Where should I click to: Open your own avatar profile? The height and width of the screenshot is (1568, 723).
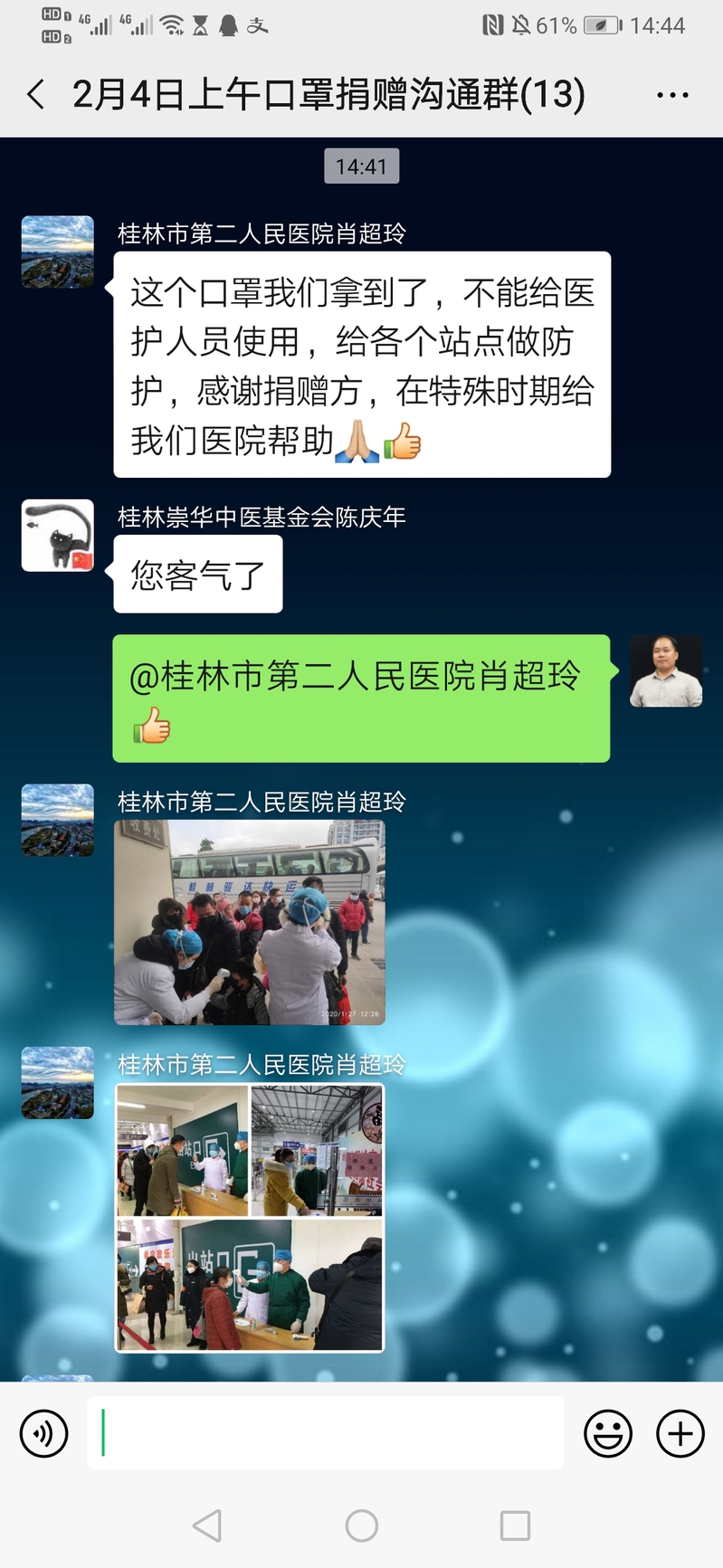point(666,671)
